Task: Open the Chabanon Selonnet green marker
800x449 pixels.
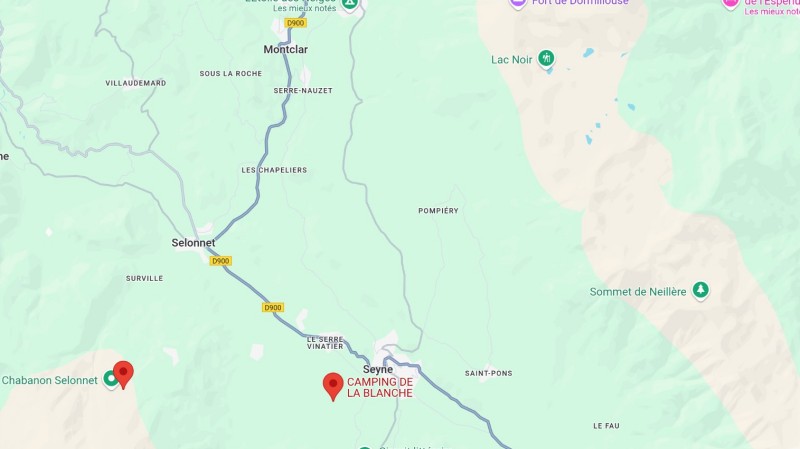Action: pyautogui.click(x=110, y=380)
